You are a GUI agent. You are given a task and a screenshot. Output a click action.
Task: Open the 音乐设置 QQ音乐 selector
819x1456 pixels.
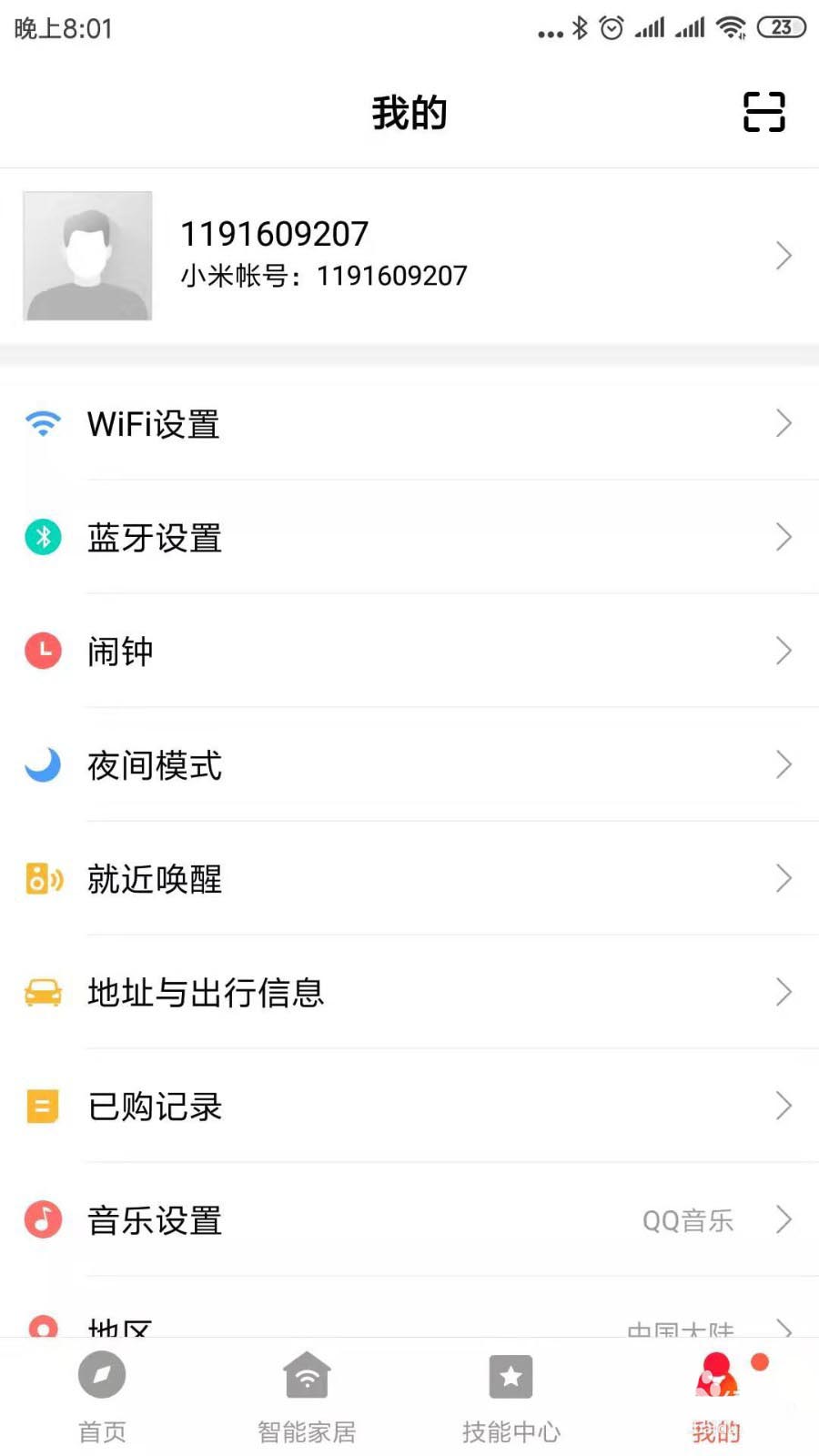pos(687,1220)
